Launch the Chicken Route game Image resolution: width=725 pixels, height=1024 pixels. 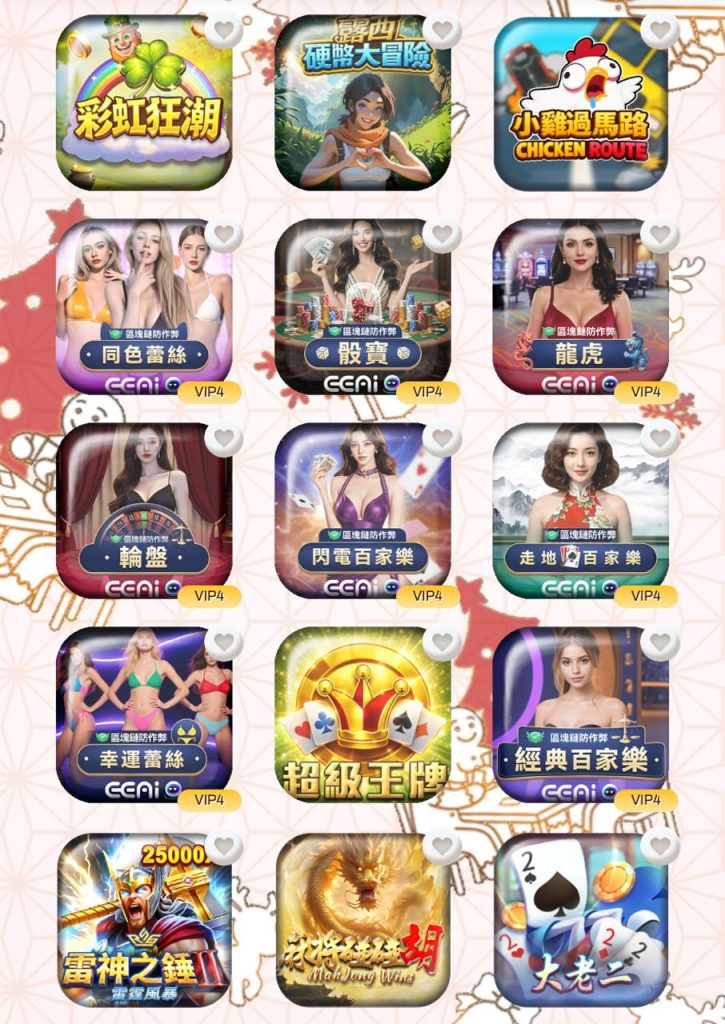pos(581,103)
